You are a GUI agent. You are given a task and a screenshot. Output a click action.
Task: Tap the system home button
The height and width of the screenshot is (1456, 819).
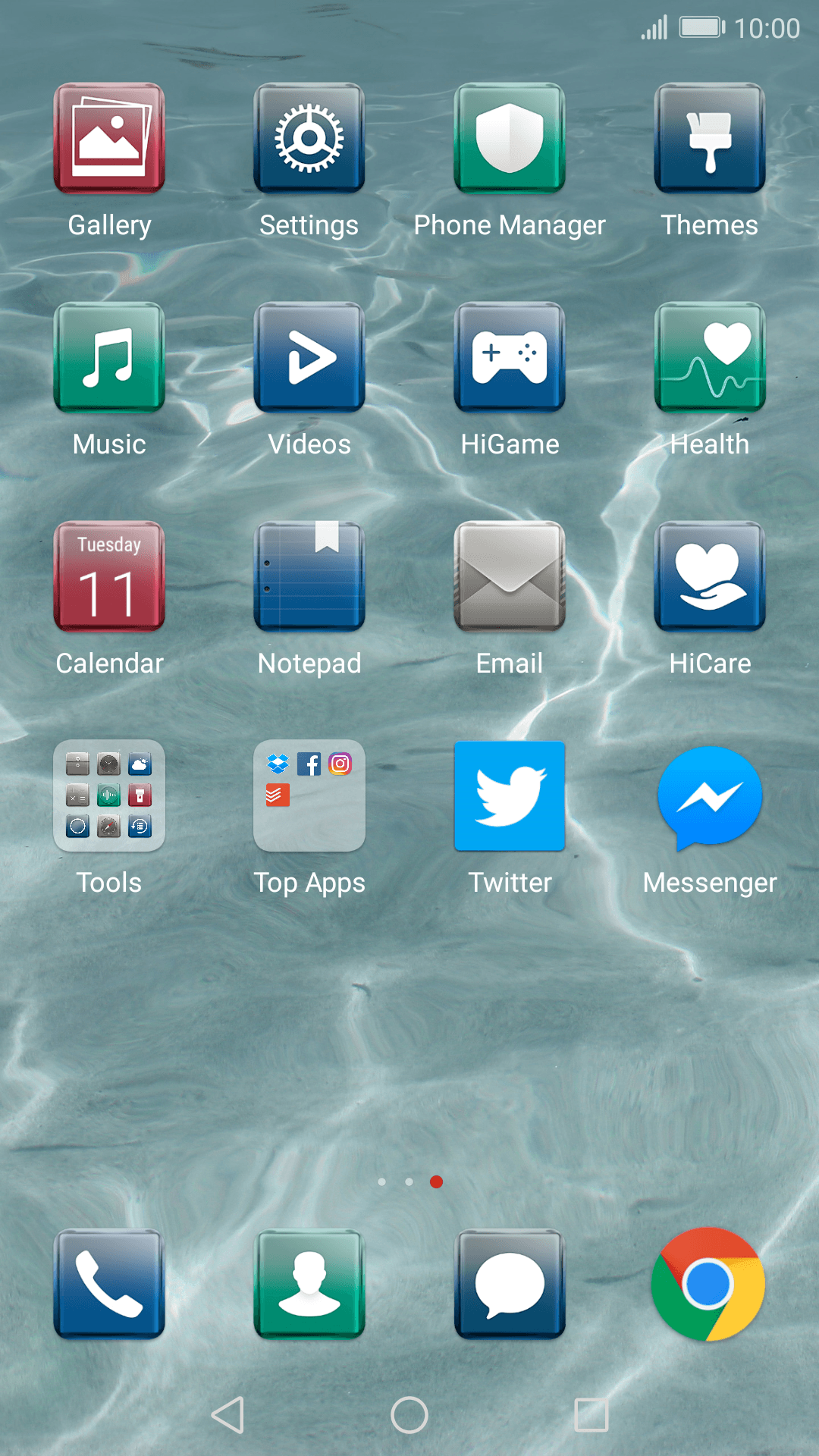click(409, 1415)
